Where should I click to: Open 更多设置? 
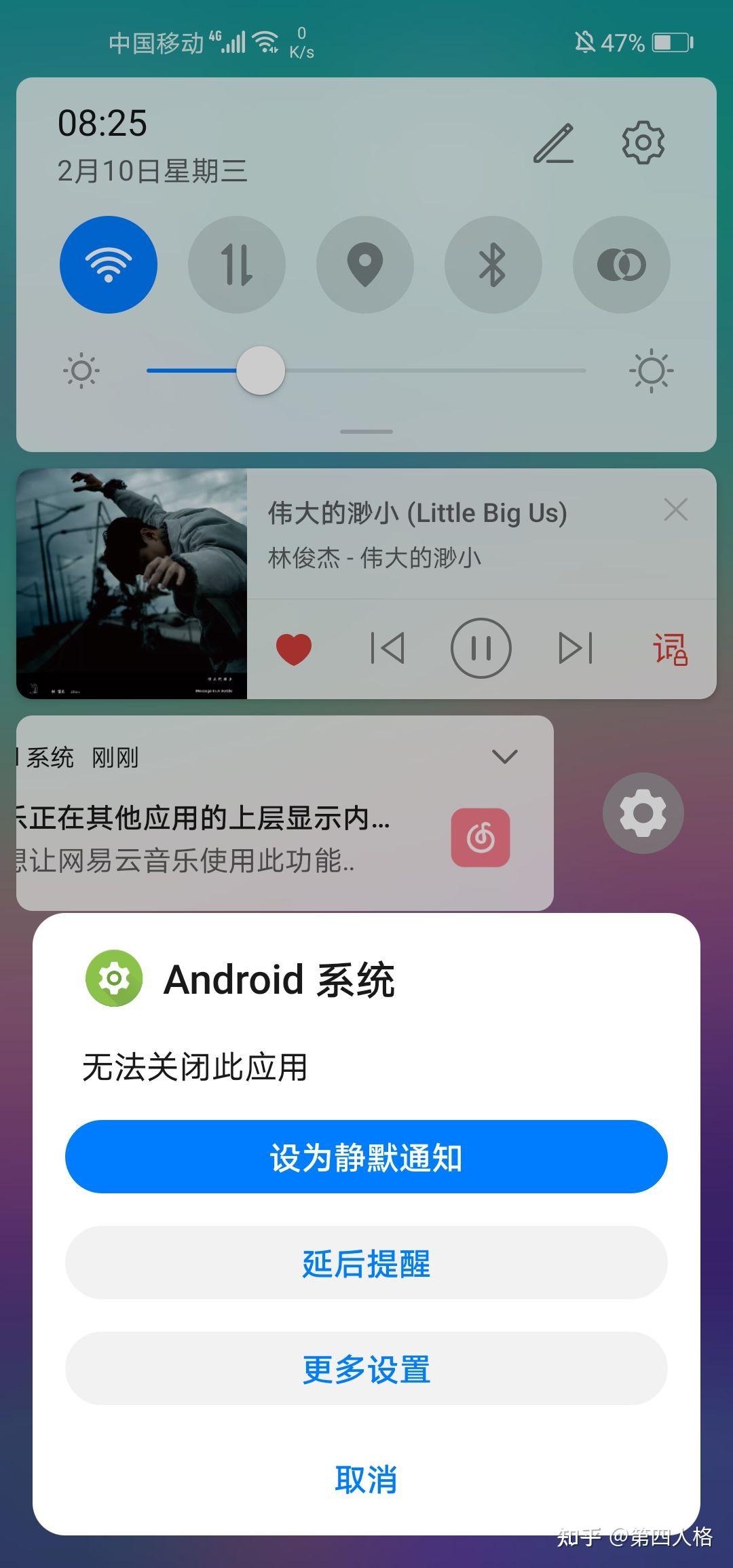(x=366, y=1369)
